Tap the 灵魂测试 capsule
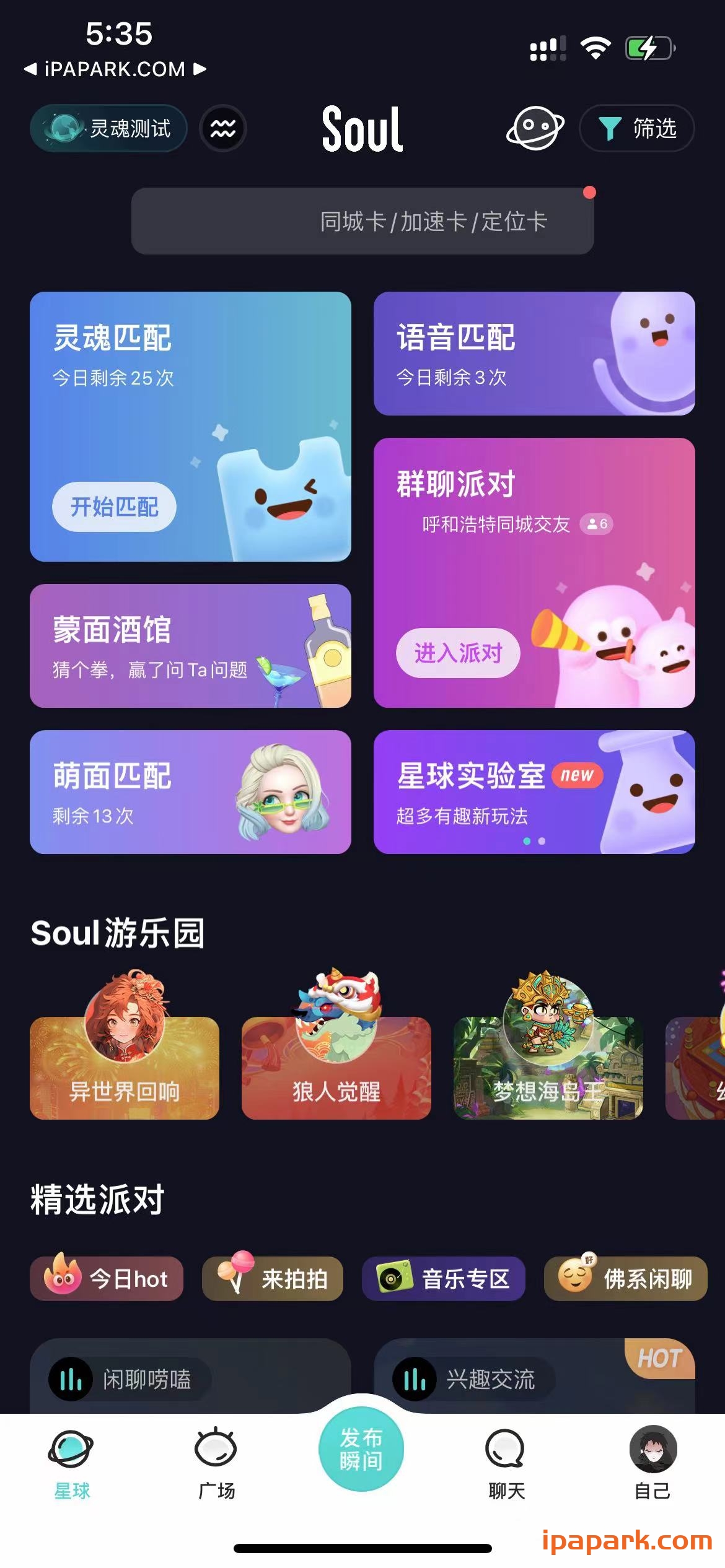 click(108, 128)
